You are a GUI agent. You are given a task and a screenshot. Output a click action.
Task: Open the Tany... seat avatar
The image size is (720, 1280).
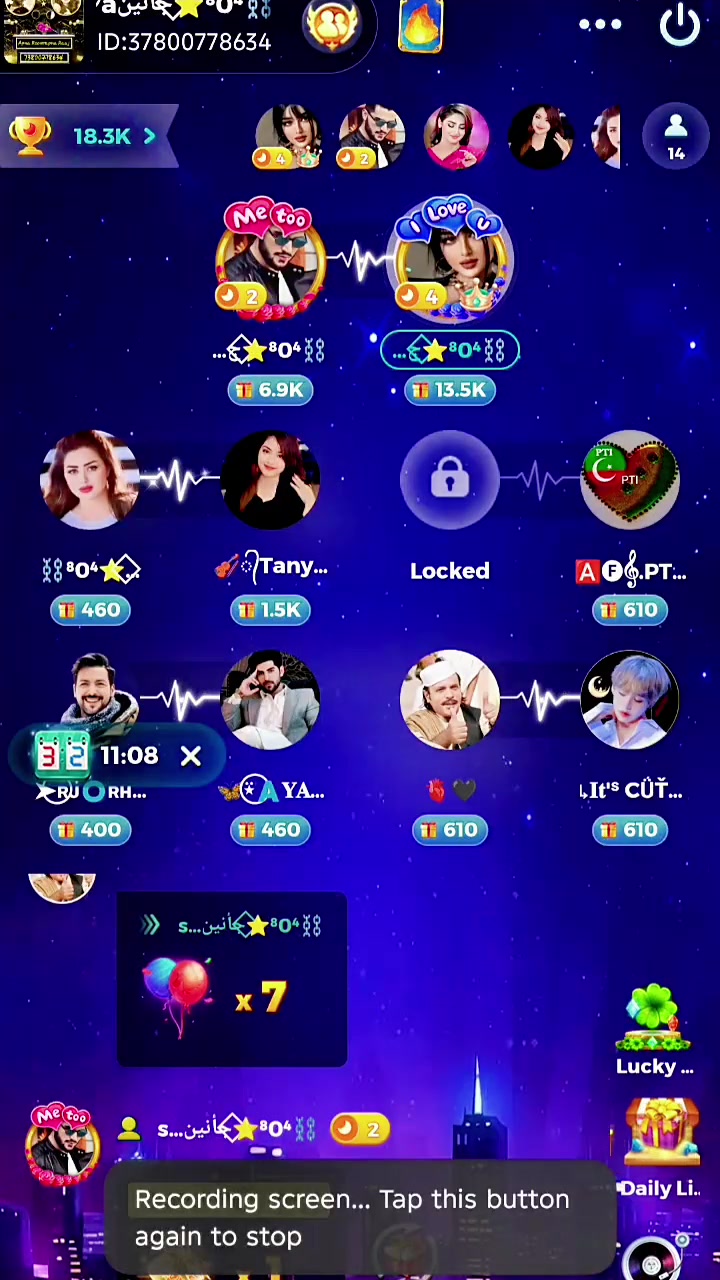[270, 480]
